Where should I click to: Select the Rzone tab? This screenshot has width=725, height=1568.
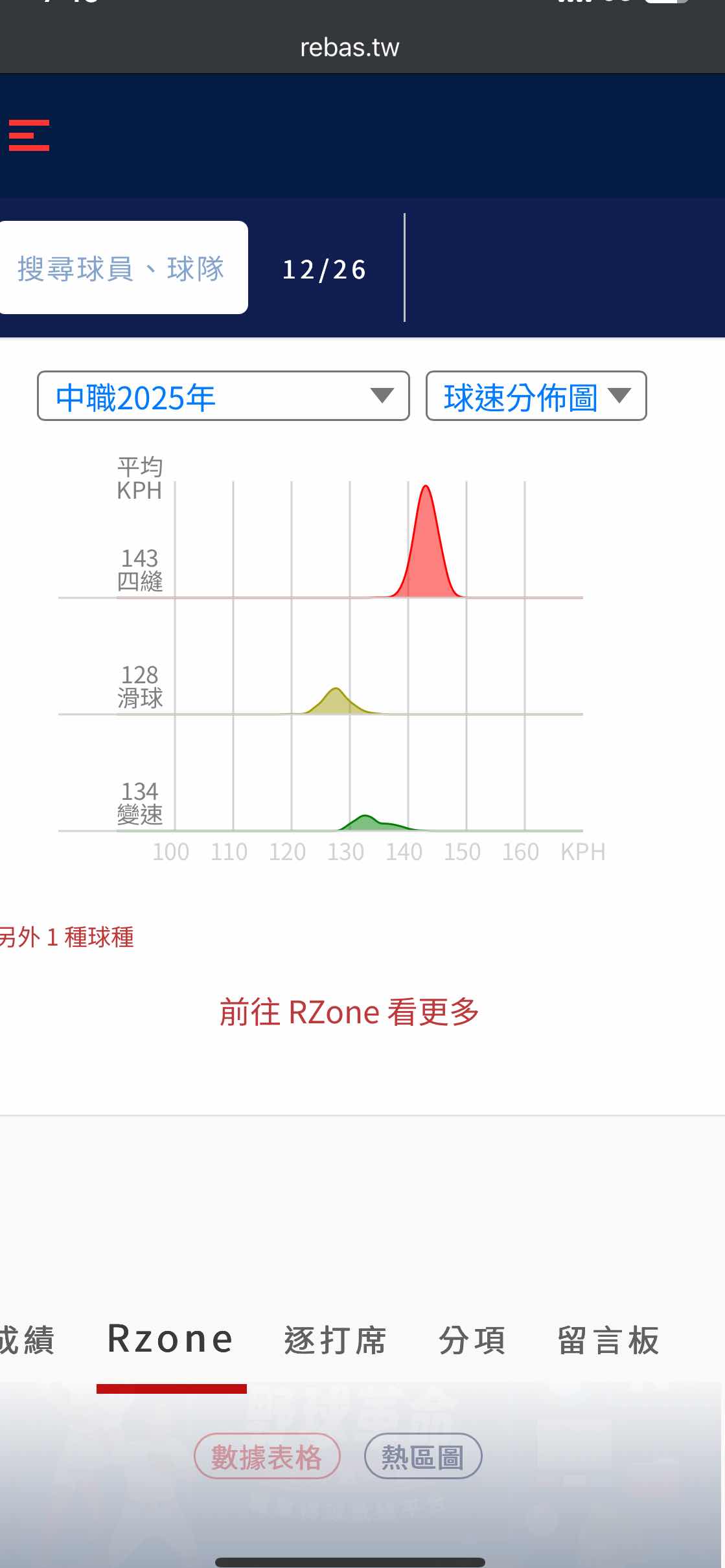pyautogui.click(x=171, y=1340)
